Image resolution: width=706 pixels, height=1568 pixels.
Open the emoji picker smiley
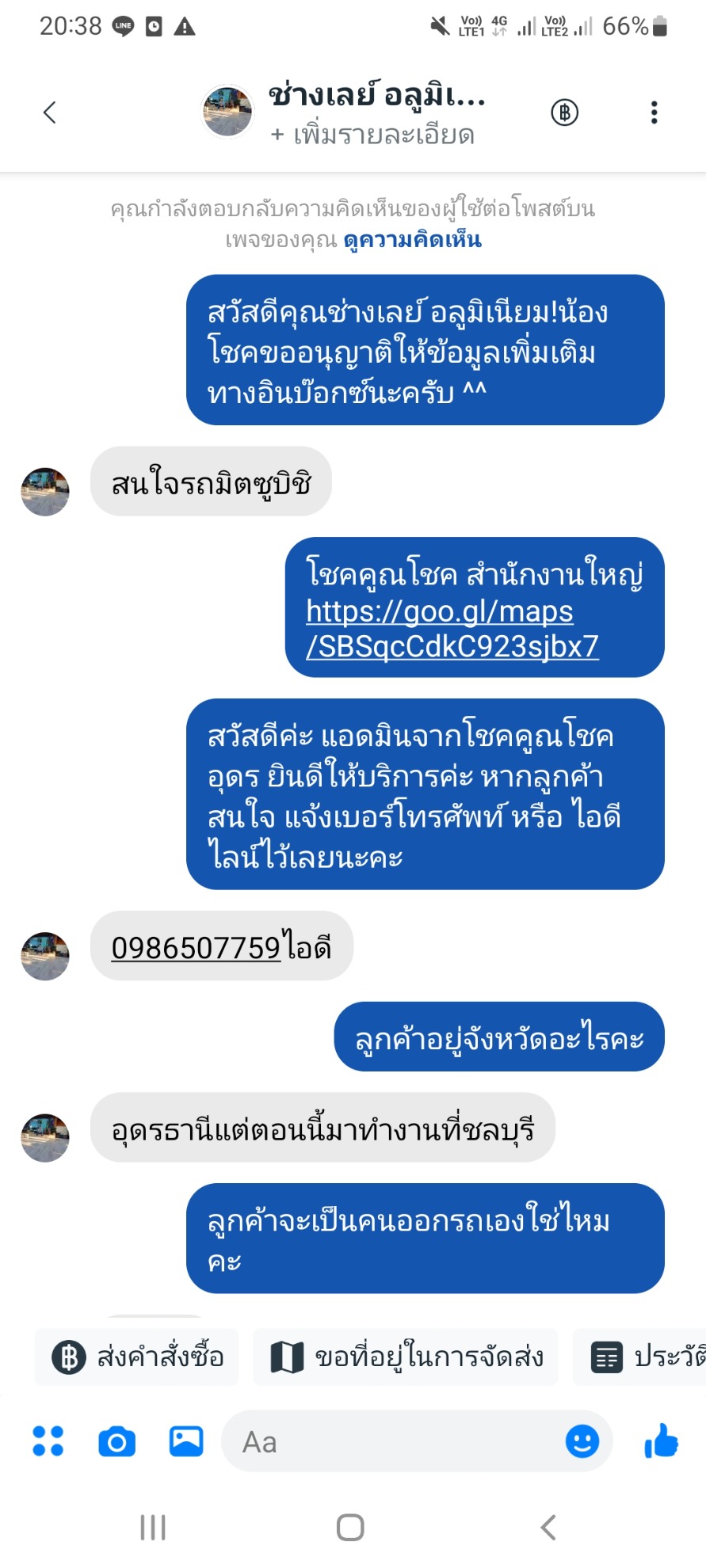click(x=582, y=1441)
